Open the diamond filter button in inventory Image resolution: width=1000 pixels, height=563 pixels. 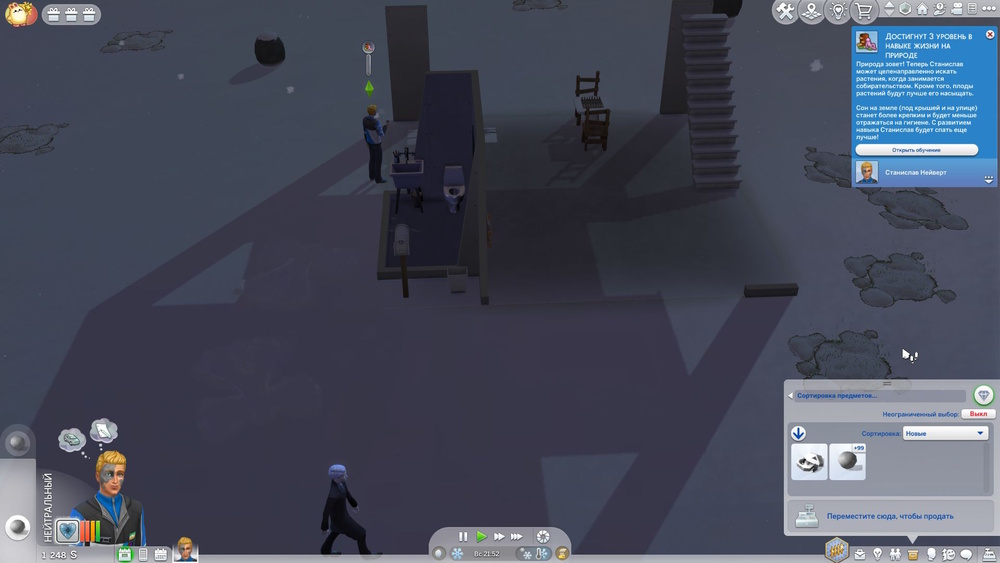983,395
